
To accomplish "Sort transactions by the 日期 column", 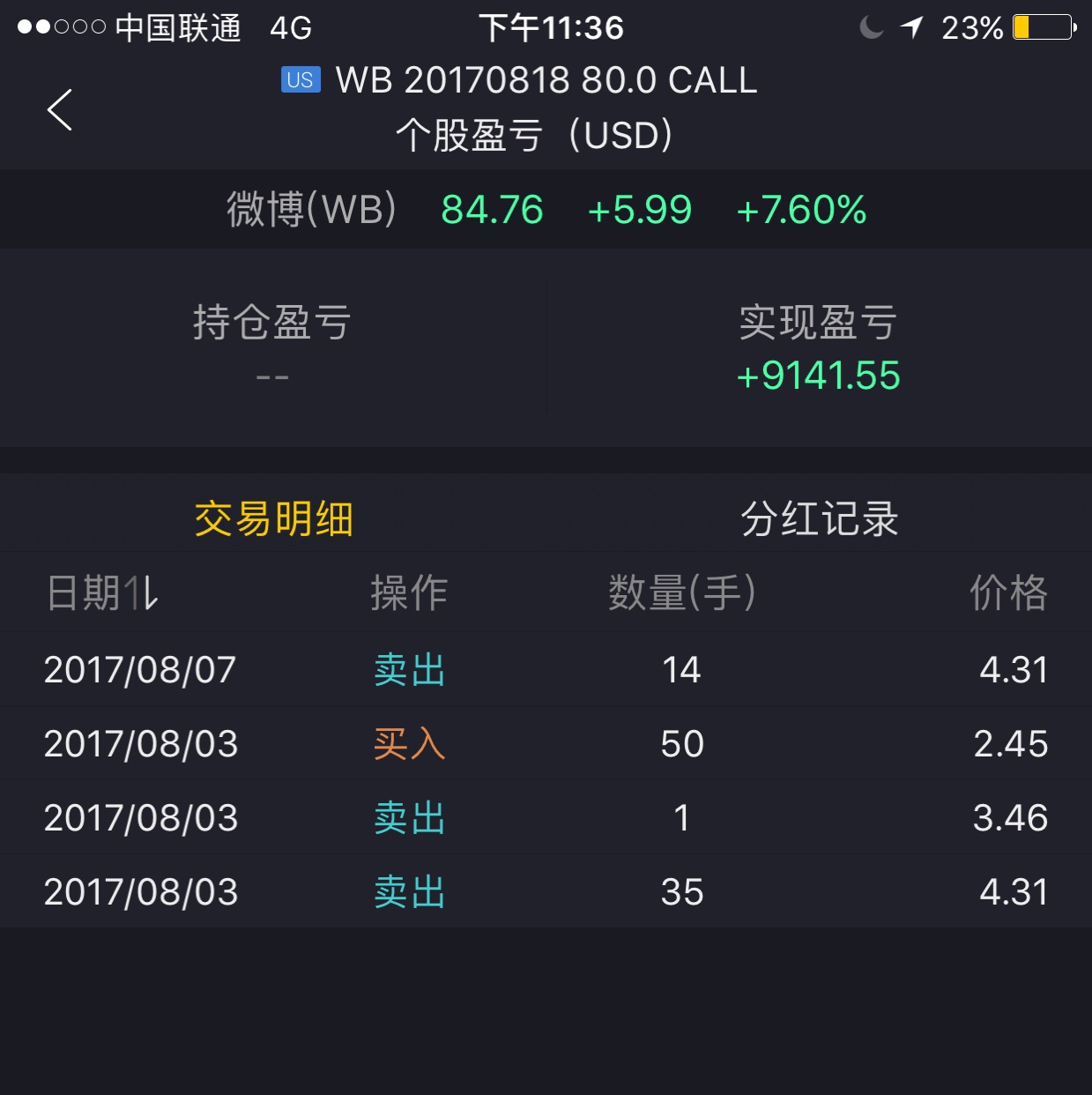I will click(x=101, y=592).
